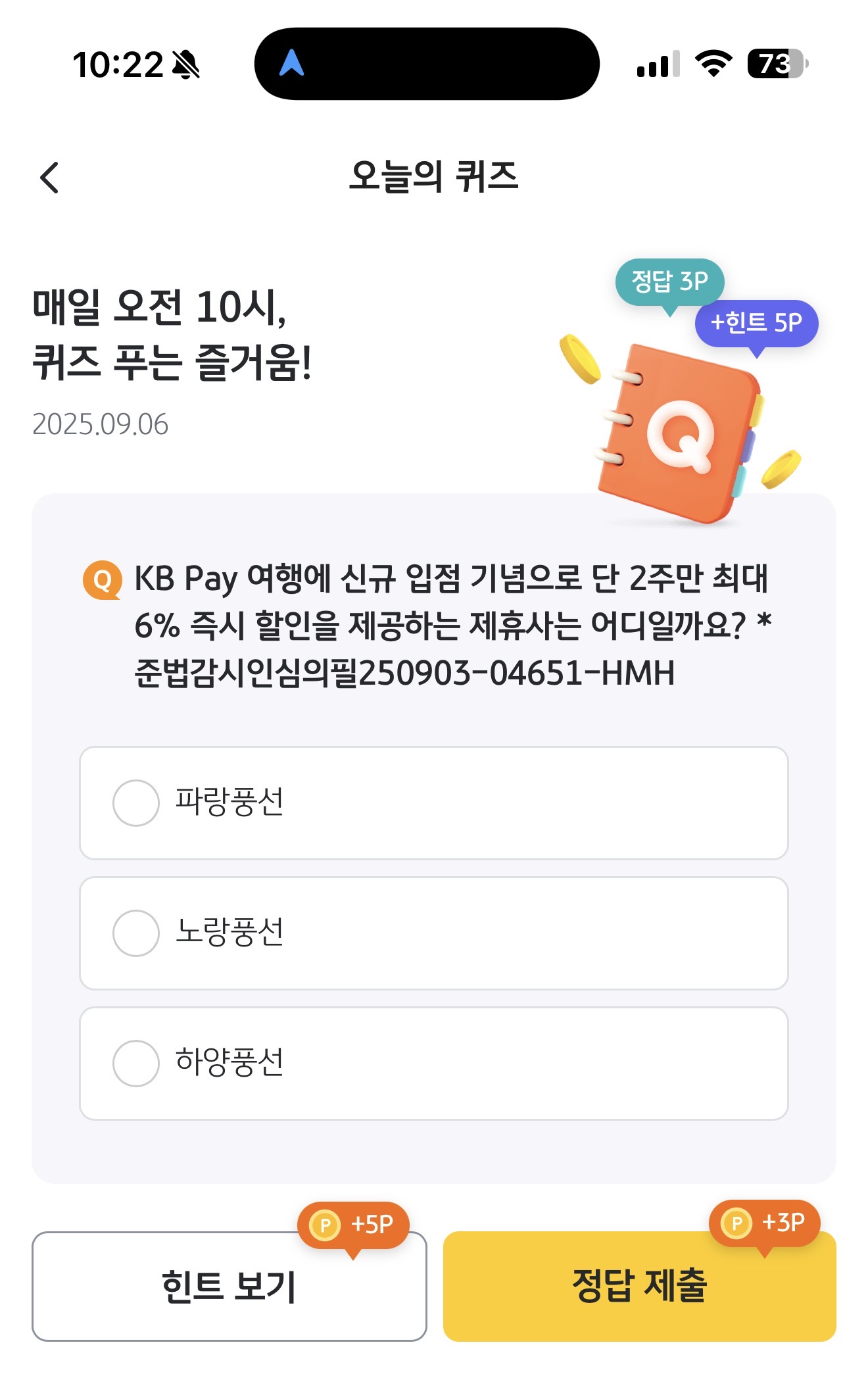Go back from the 오늘의 퀴즈 screen
This screenshot has height=1374, width=868.
(x=49, y=178)
